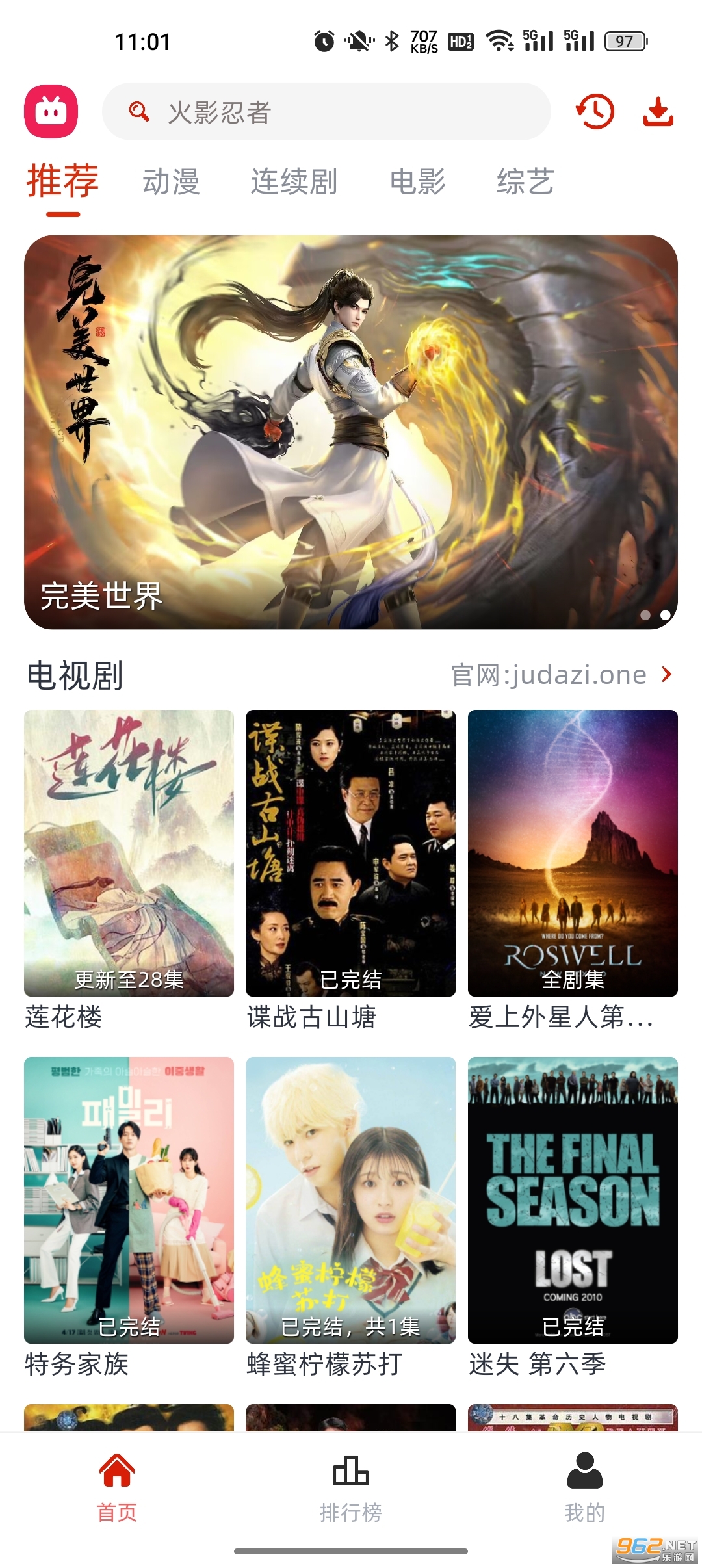Switch to the 电影 tab
This screenshot has height=1568, width=702.
pos(417,181)
